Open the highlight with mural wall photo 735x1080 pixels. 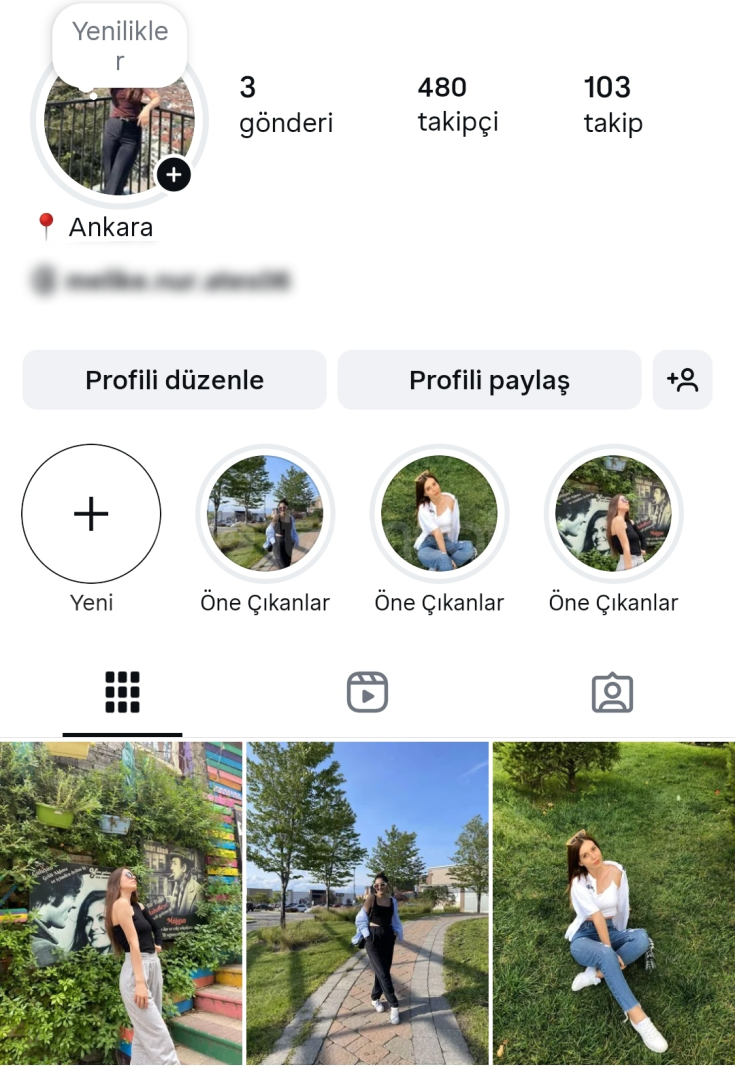613,513
